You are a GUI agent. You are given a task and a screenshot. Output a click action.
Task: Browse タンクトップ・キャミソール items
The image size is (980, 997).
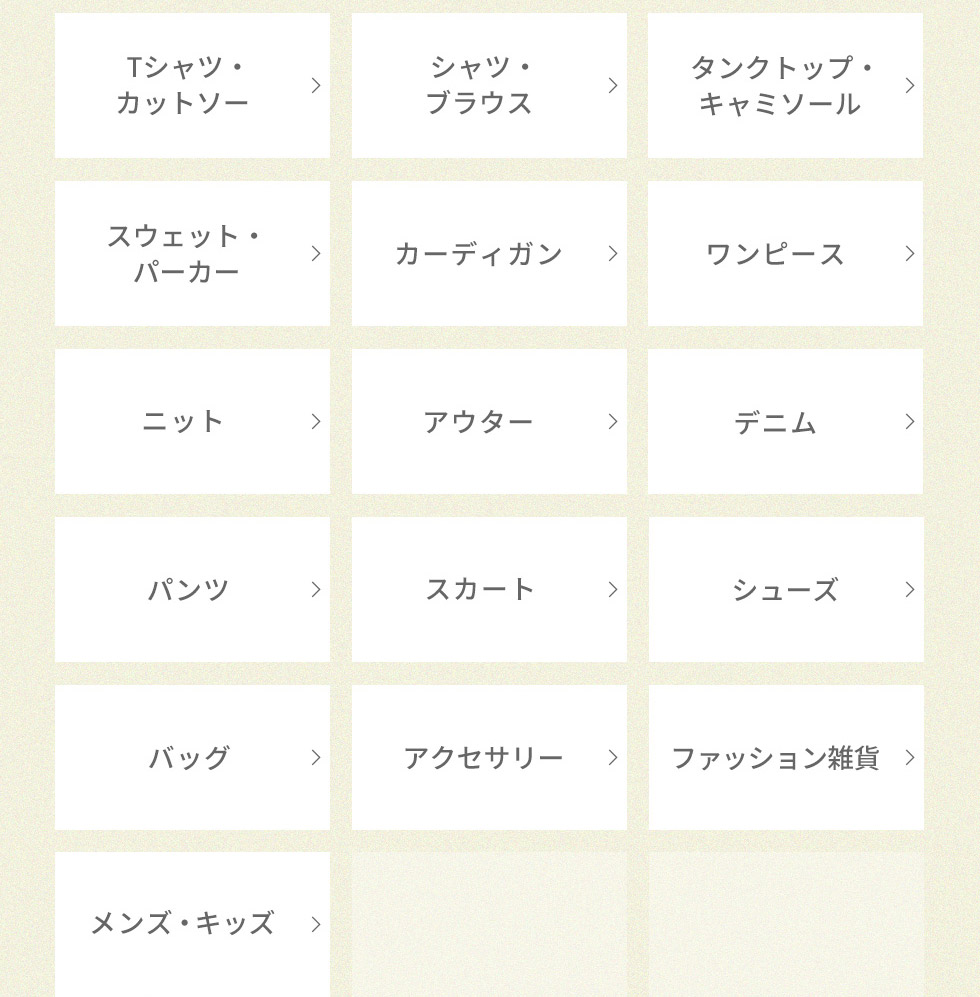(785, 86)
